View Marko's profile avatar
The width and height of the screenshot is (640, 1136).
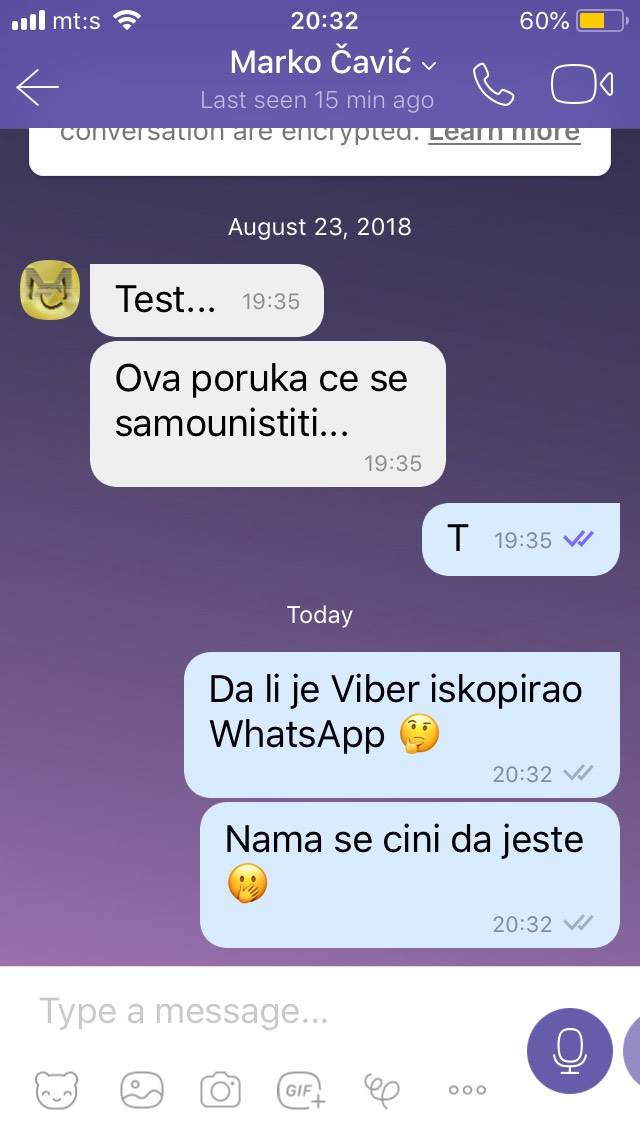pos(50,291)
